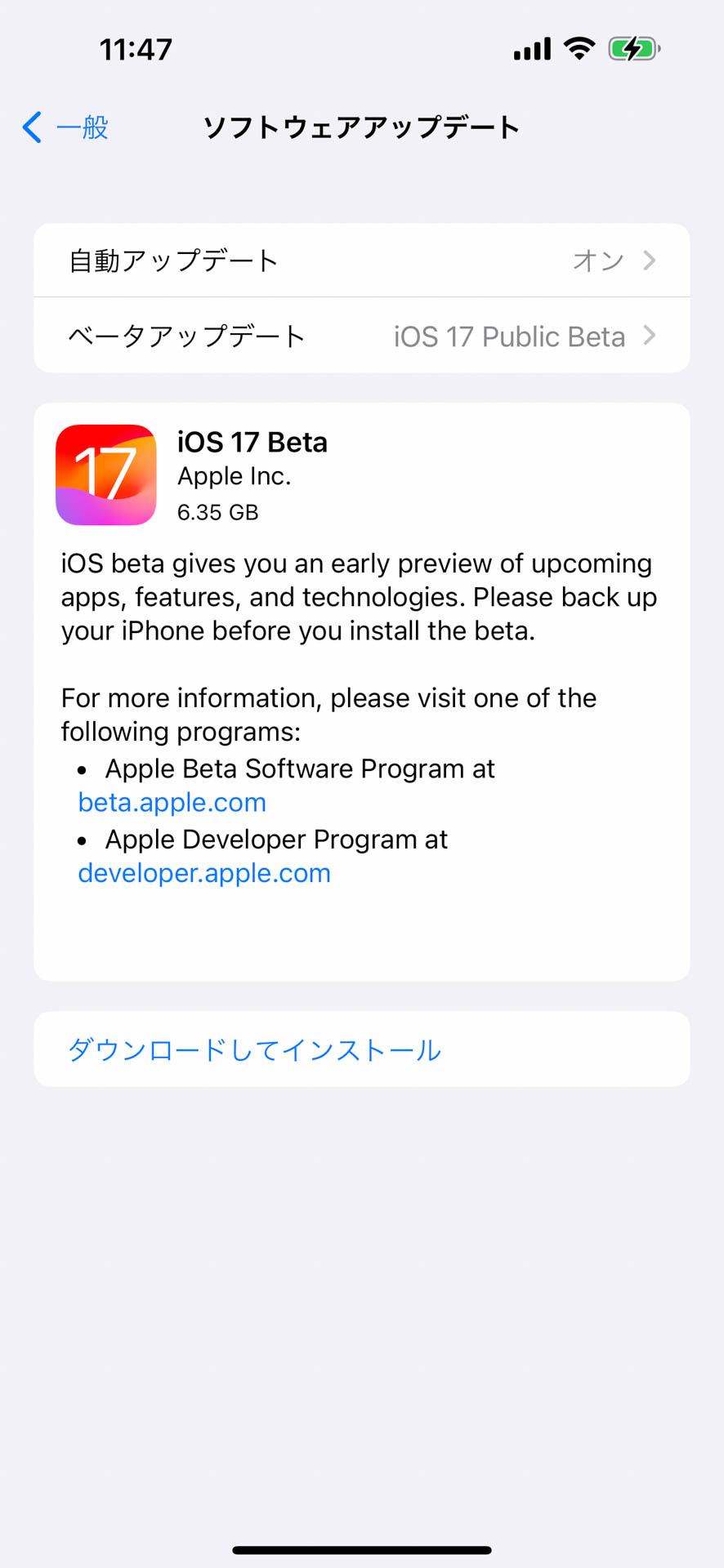
Task: Tap オン next to 自動アップデート
Action: 597,260
